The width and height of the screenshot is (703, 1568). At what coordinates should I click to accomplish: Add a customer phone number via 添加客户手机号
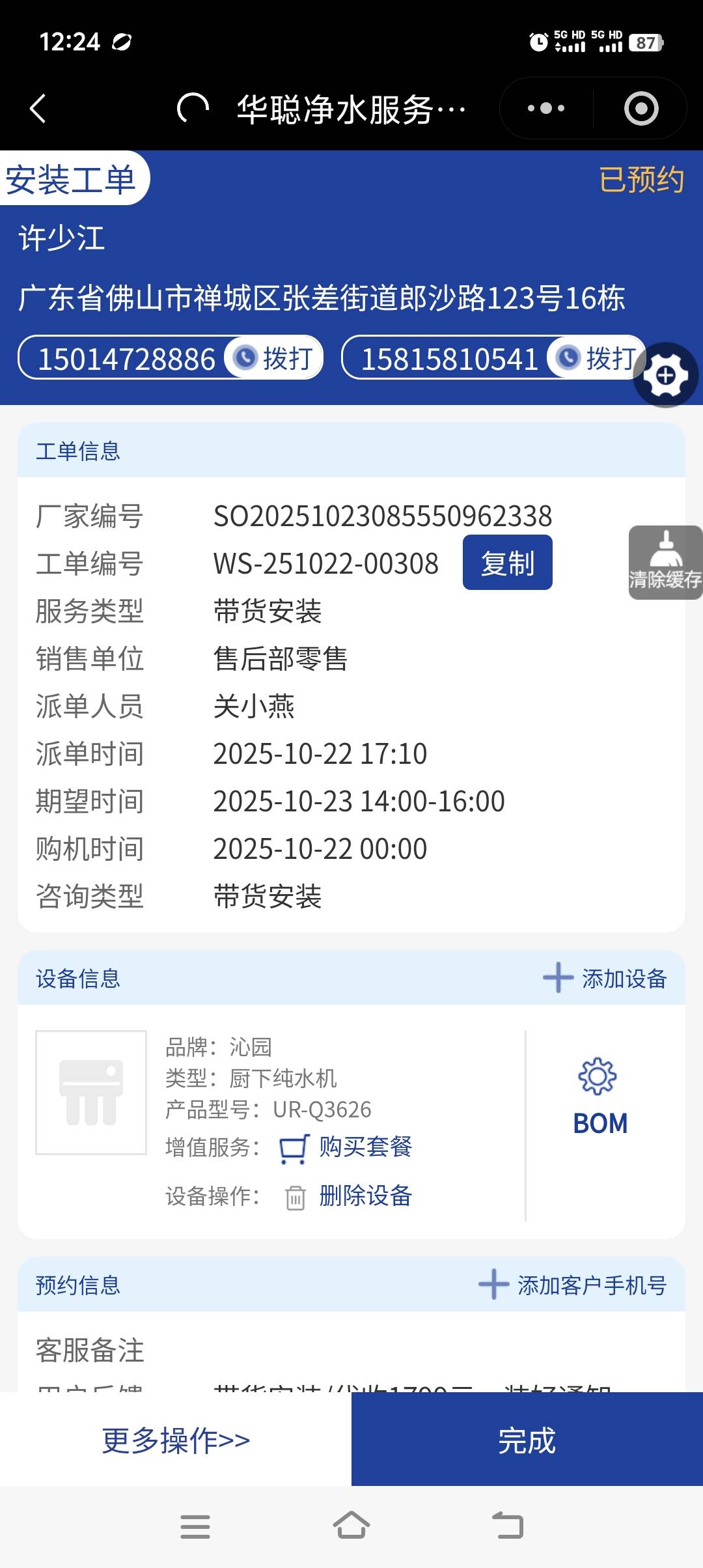click(573, 1285)
